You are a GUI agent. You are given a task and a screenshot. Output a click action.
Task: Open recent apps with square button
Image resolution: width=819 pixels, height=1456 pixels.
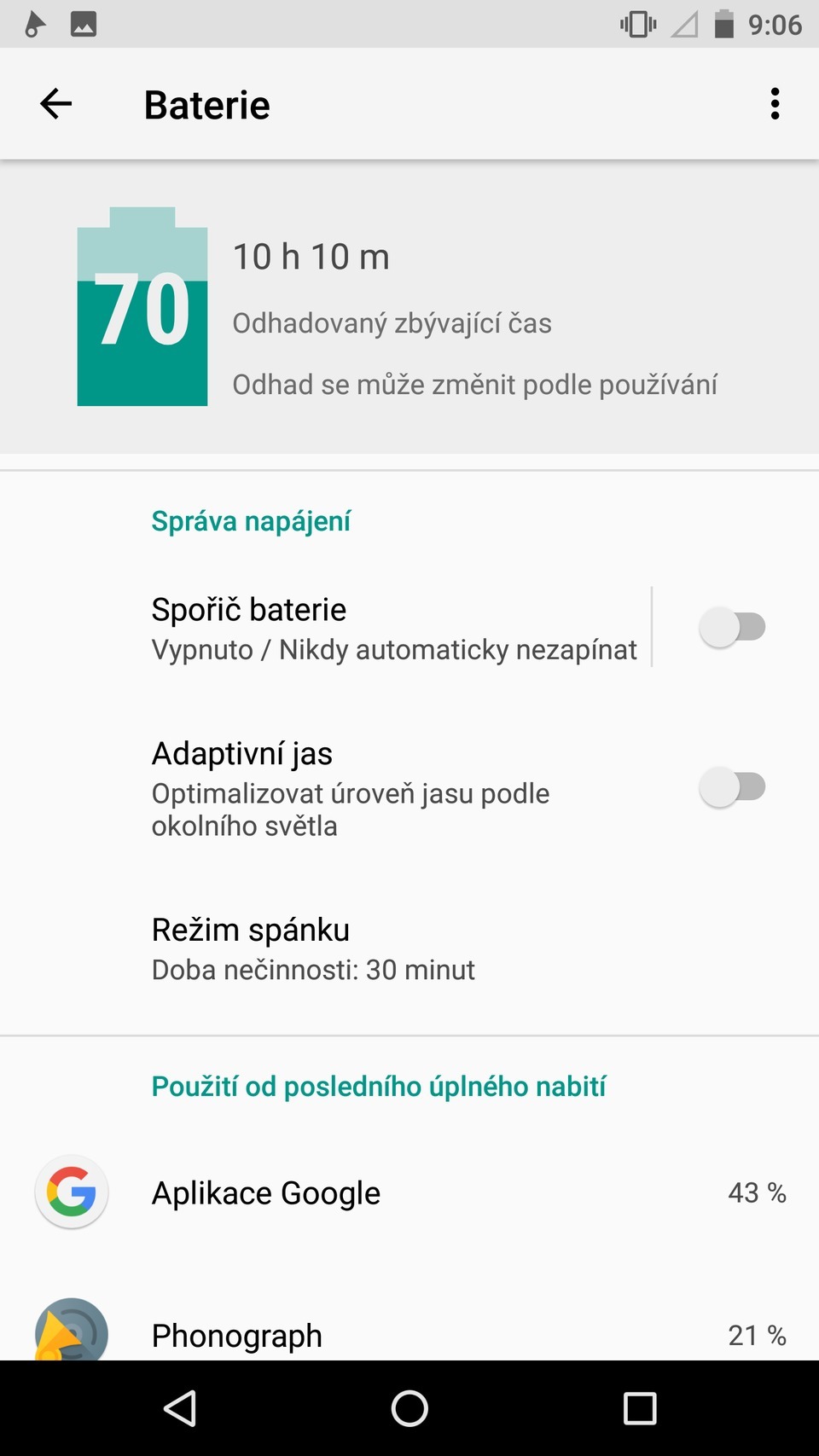639,1408
